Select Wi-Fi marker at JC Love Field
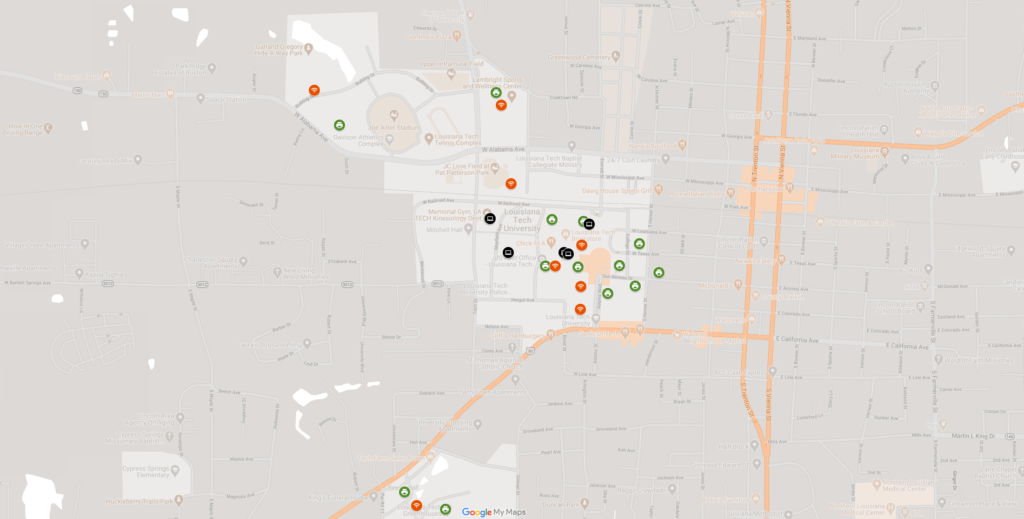1024x519 pixels. tap(511, 184)
